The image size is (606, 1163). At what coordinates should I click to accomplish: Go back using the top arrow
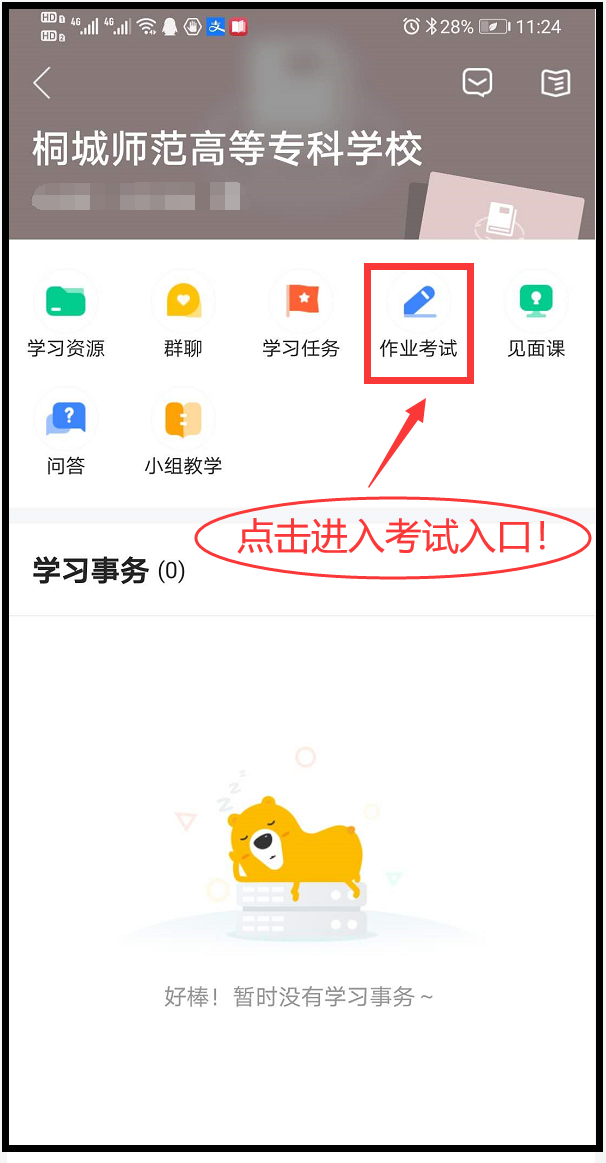tap(41, 83)
